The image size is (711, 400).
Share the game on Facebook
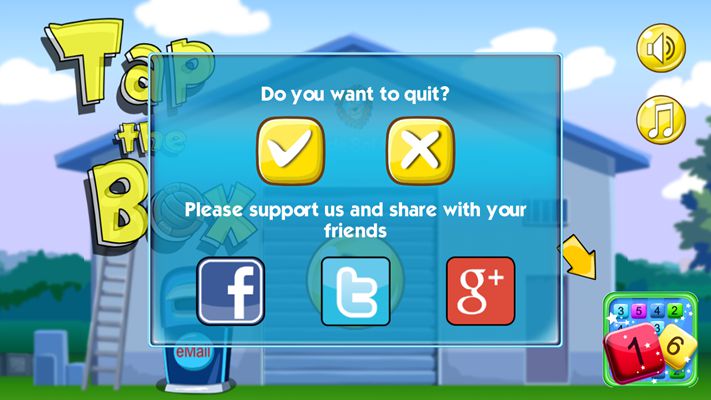click(x=231, y=291)
